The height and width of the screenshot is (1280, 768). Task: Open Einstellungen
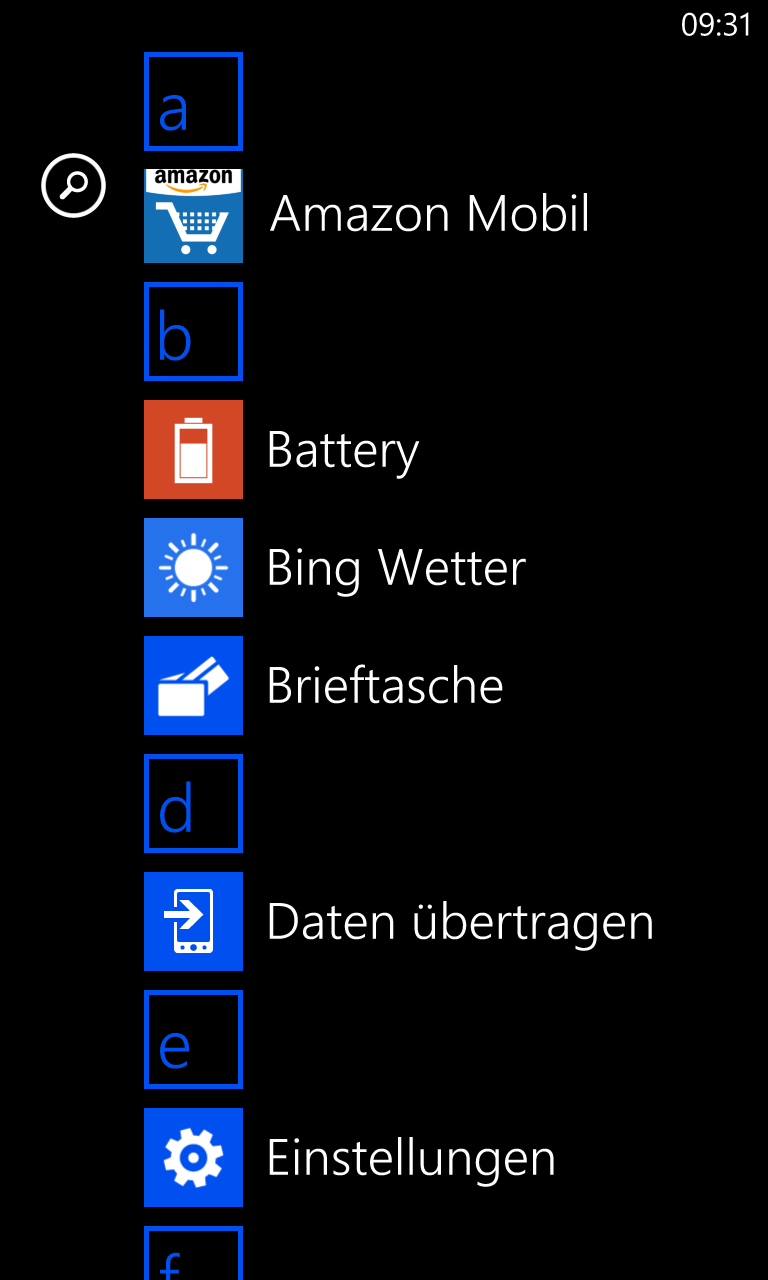point(193,1158)
